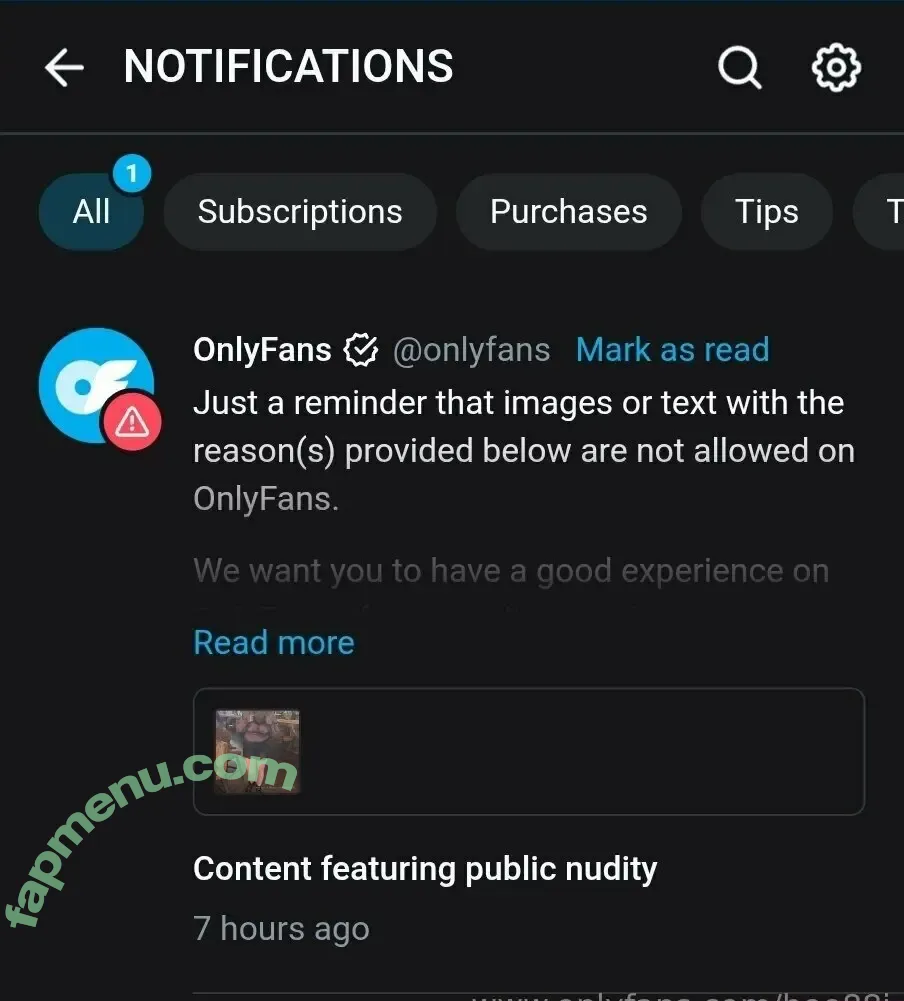Go back using the arrow icon
Image resolution: width=904 pixels, height=1001 pixels.
pos(64,68)
